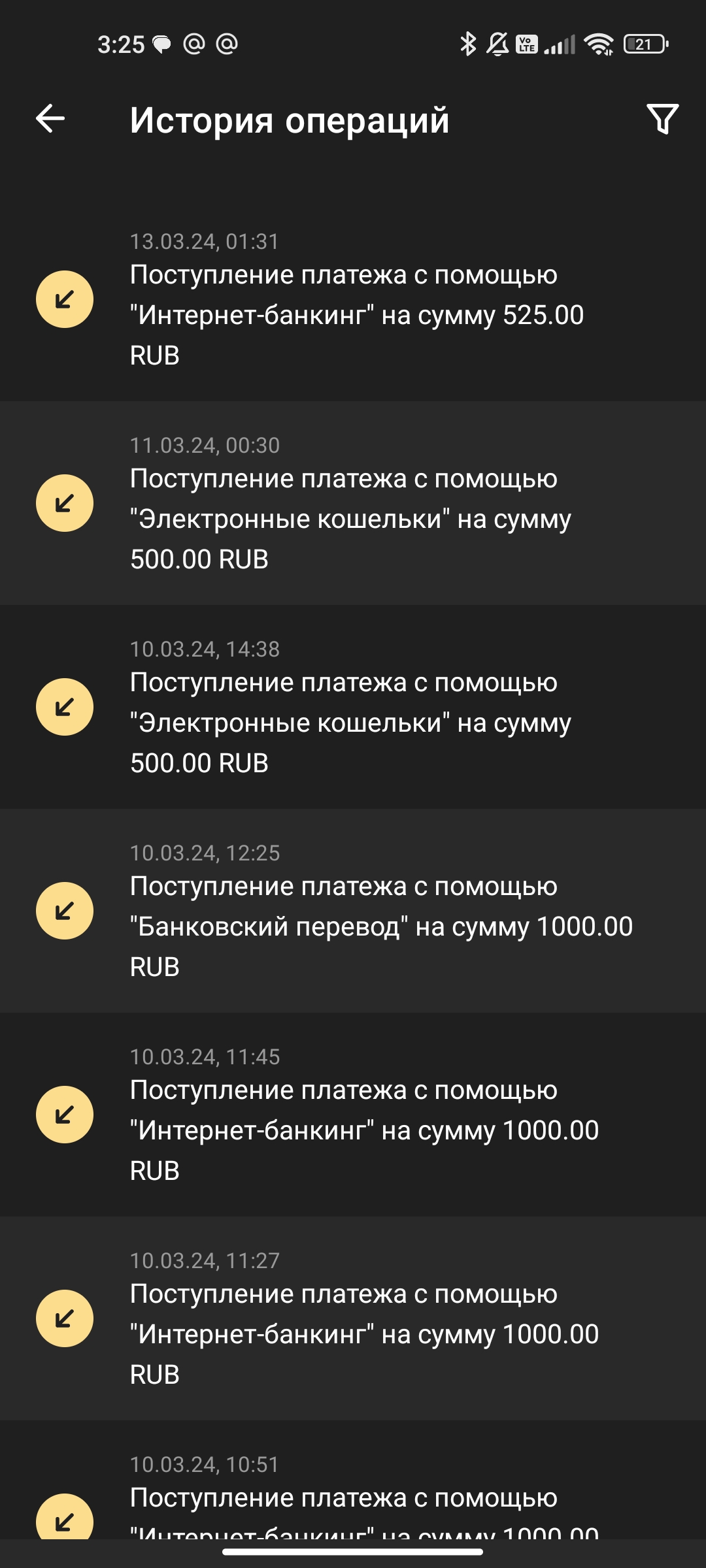Open the operations history filter
Screen dimensions: 706x1568
[662, 119]
